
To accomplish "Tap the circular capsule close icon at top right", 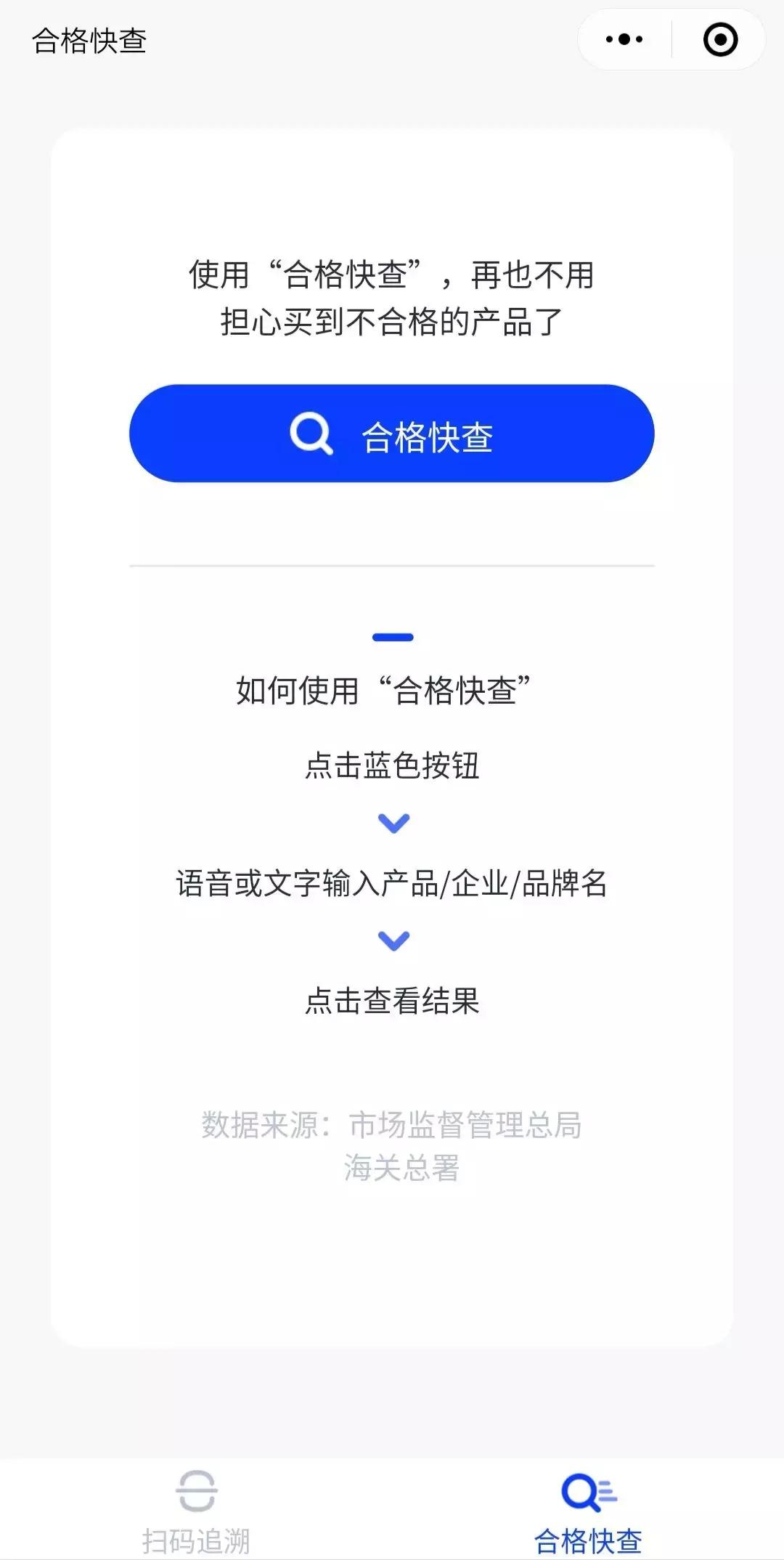I will (720, 40).
